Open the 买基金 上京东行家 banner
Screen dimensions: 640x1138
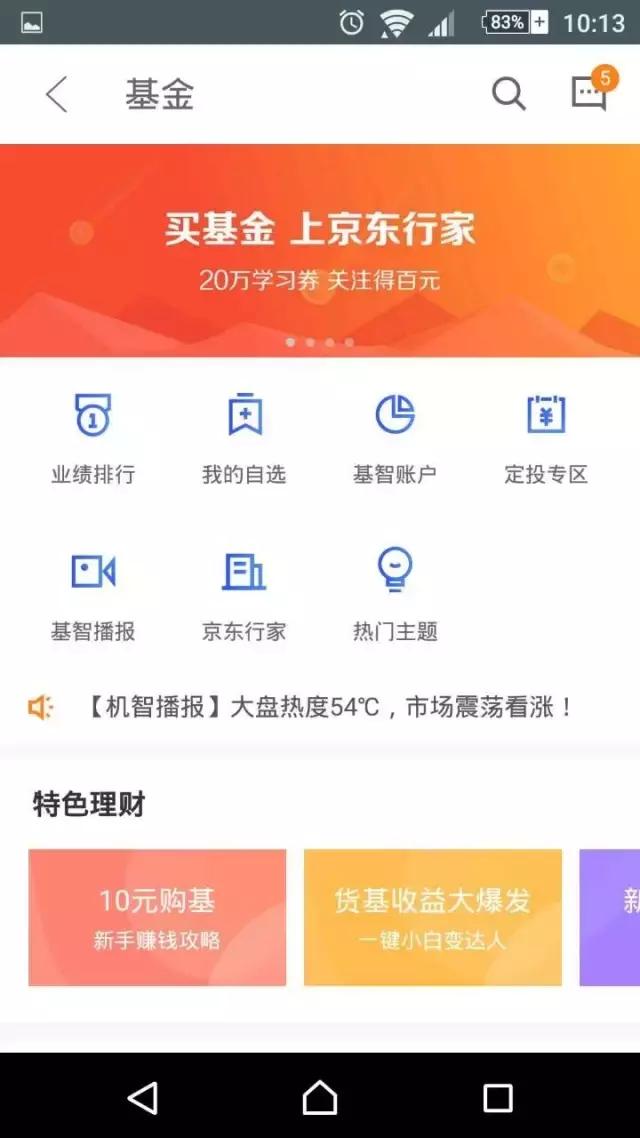(320, 250)
